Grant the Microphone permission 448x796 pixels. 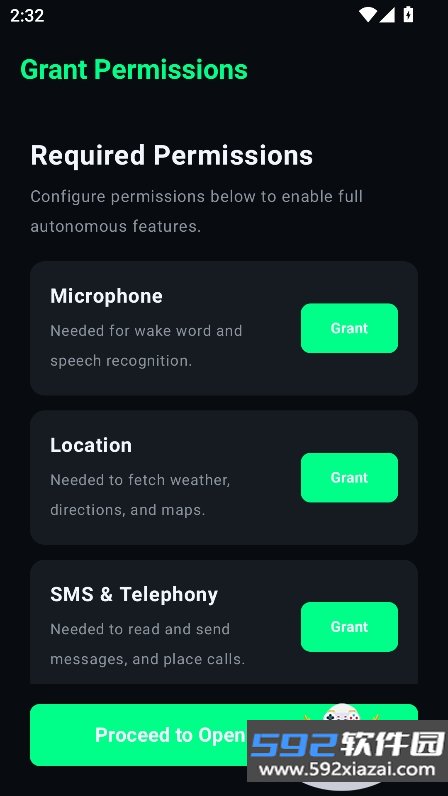pyautogui.click(x=349, y=328)
